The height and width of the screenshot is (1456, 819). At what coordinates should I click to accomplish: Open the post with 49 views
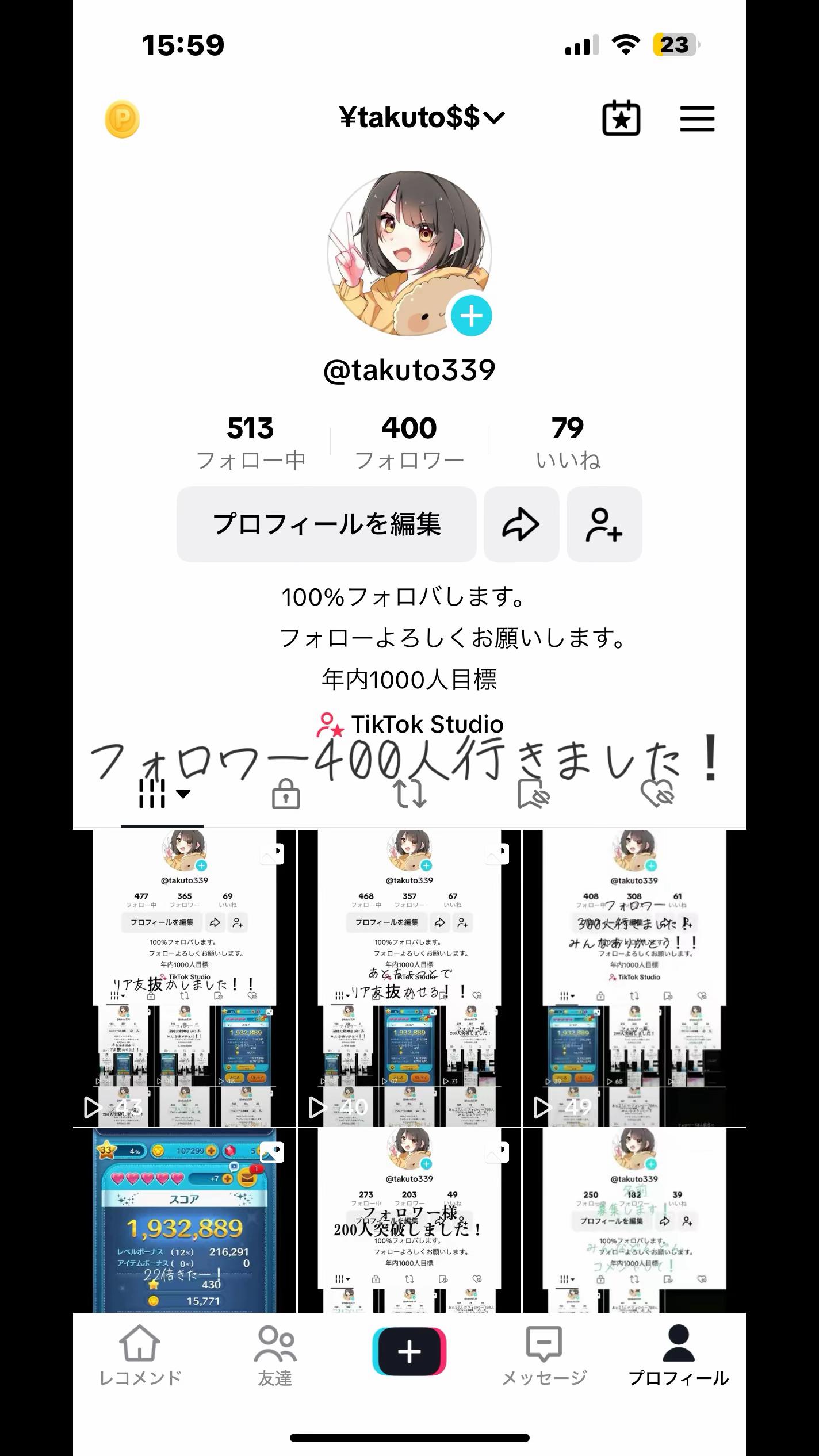(x=634, y=978)
